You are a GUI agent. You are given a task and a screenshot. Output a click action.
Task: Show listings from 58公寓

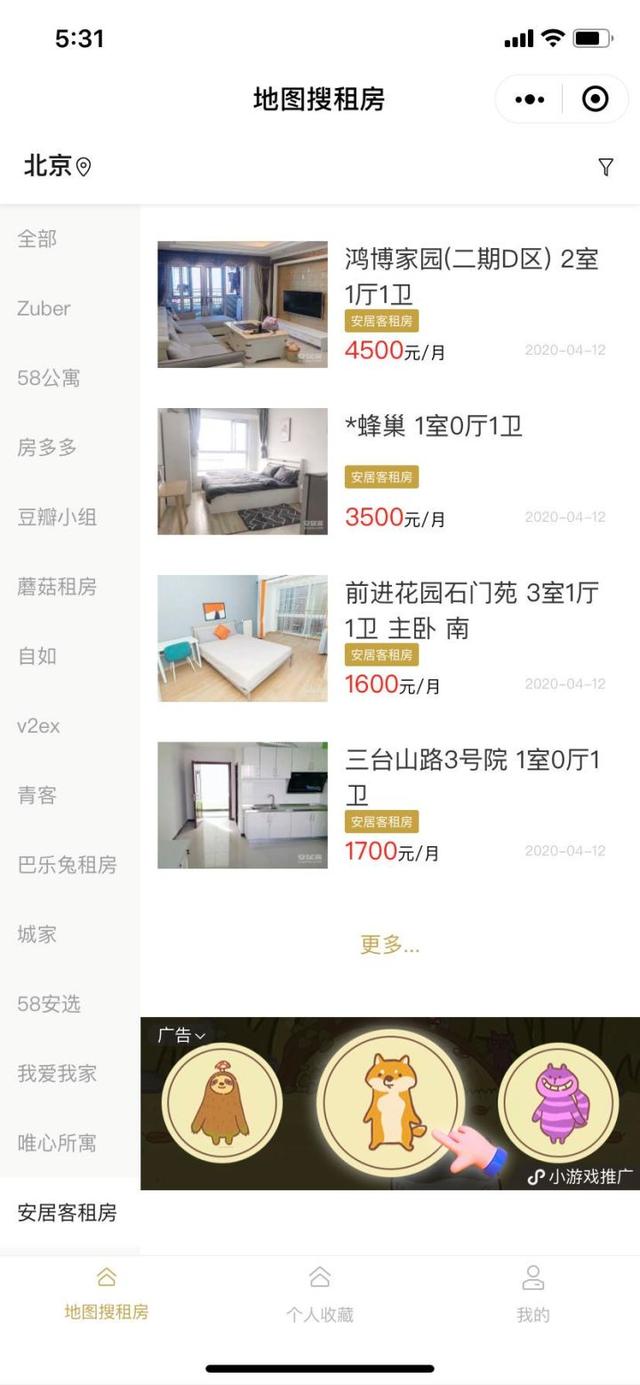(48, 378)
